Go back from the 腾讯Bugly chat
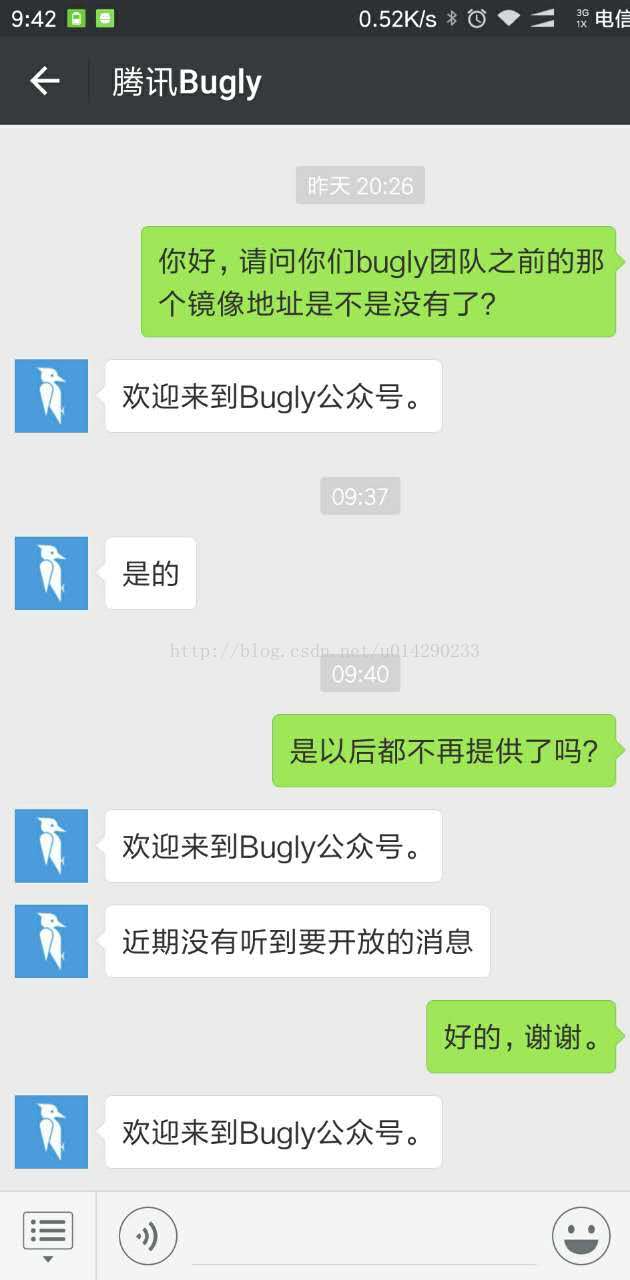Viewport: 630px width, 1280px height. pos(45,81)
